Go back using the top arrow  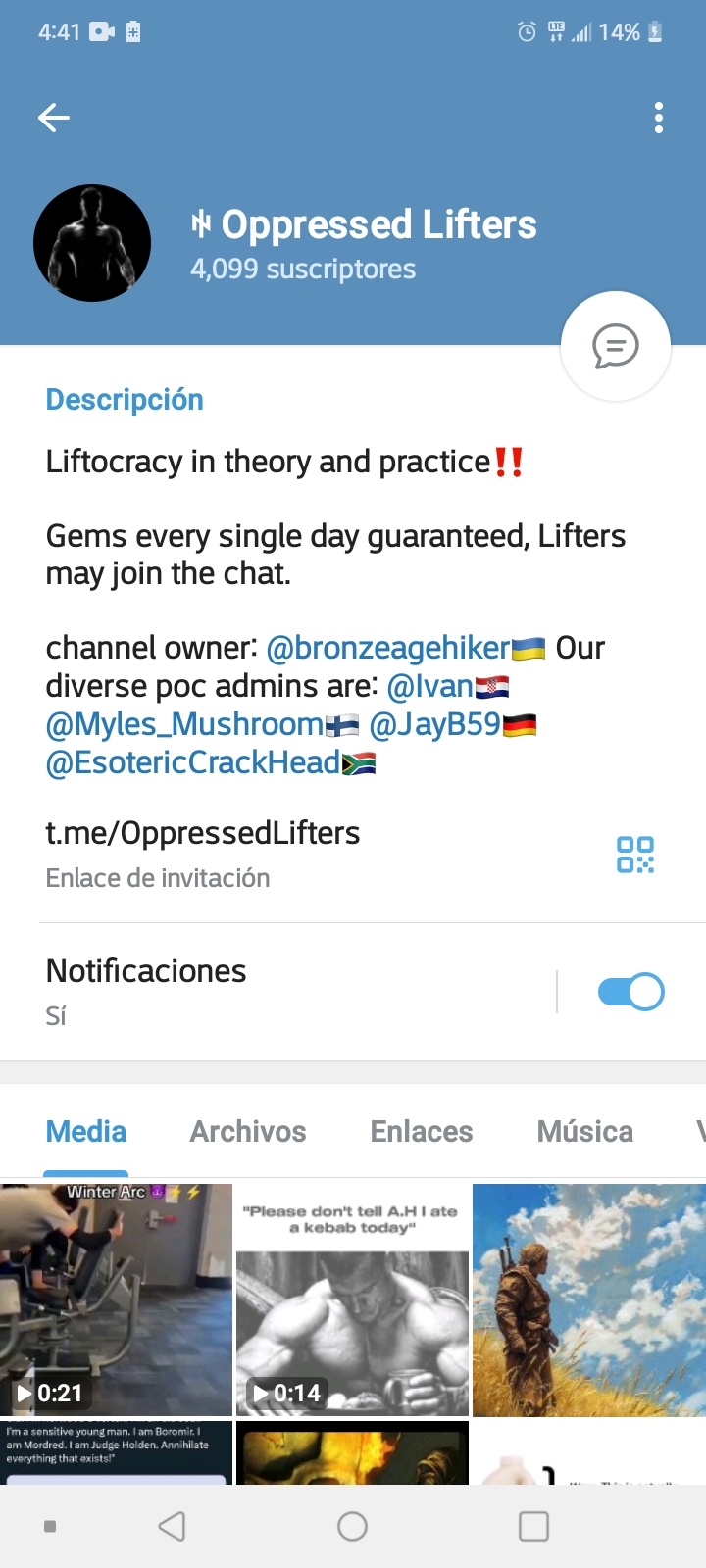tap(54, 118)
